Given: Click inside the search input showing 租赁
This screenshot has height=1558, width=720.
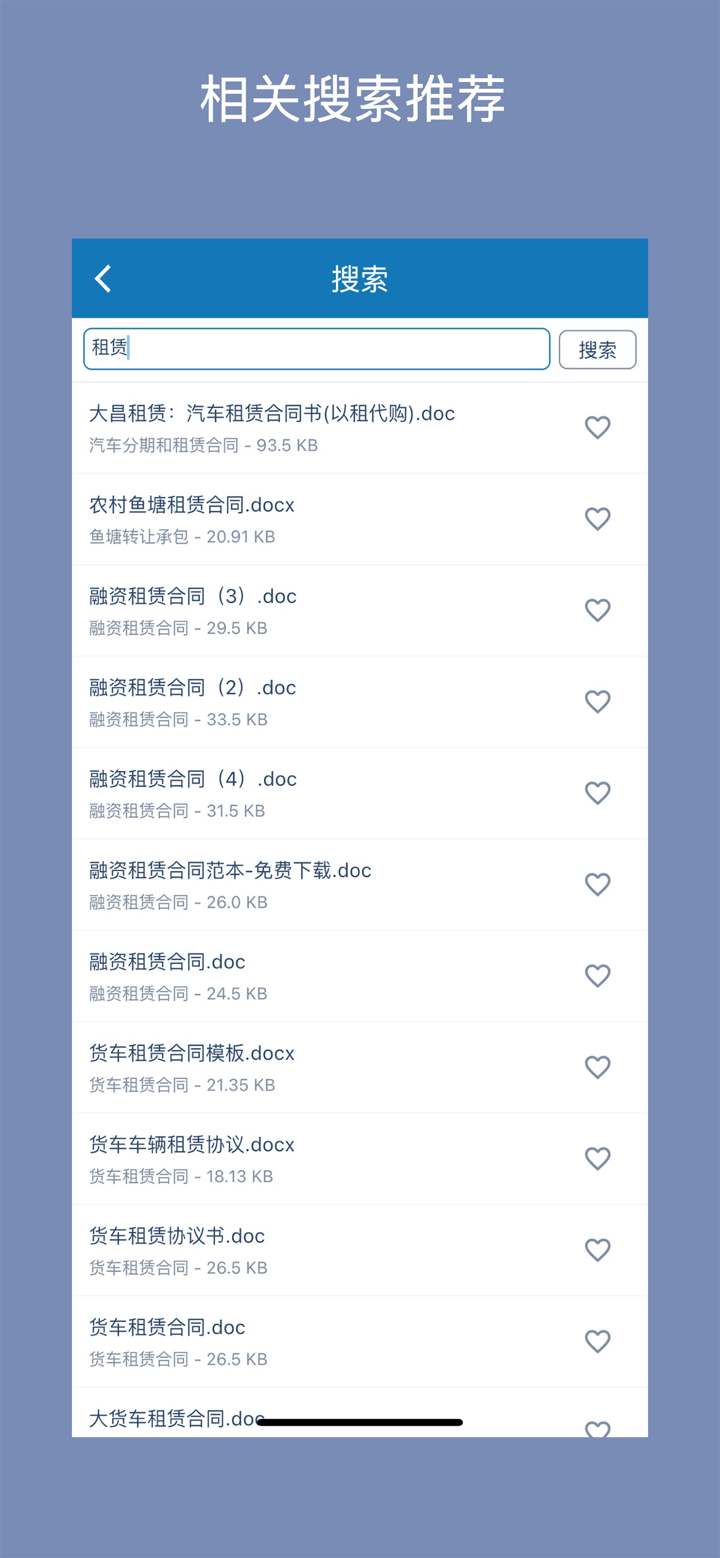Looking at the screenshot, I should tap(316, 349).
